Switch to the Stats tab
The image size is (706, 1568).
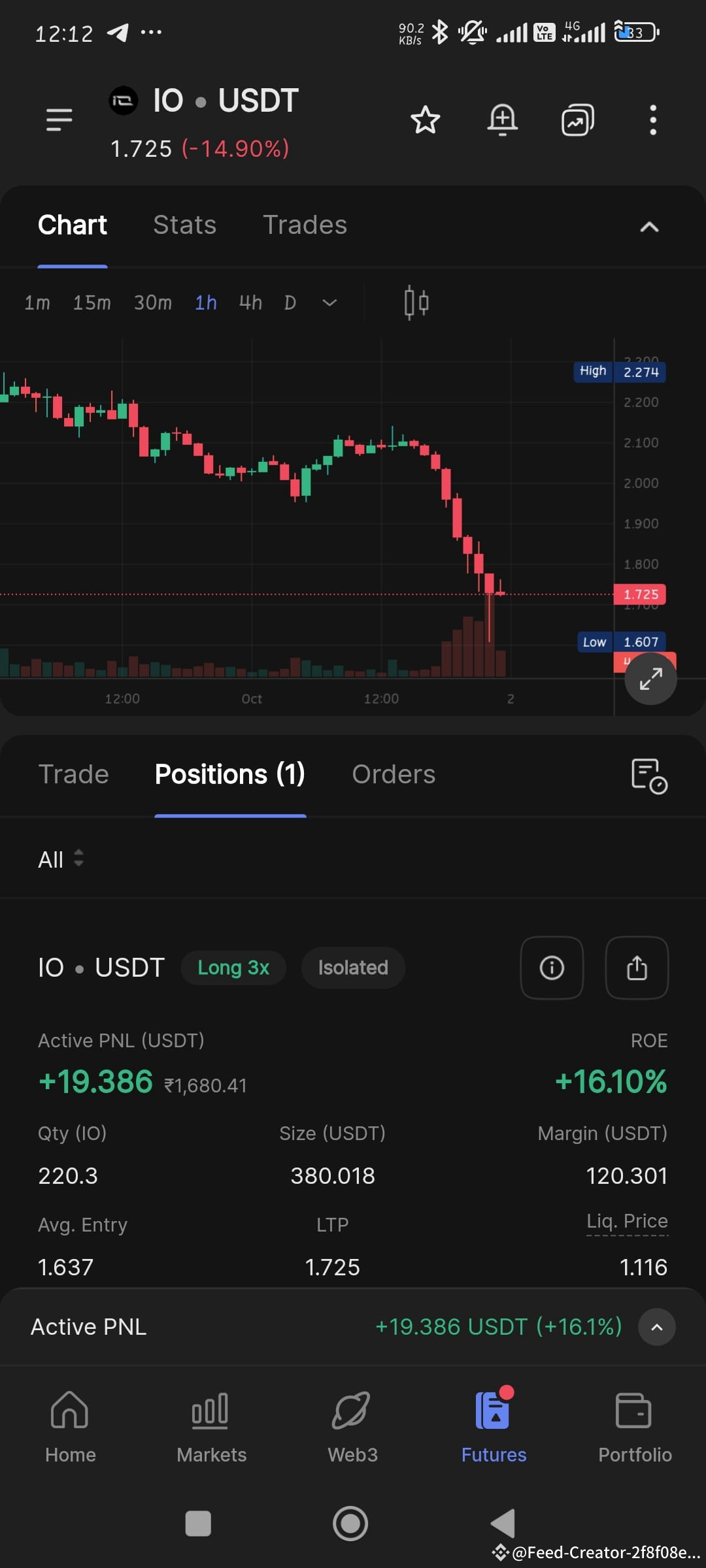(185, 225)
